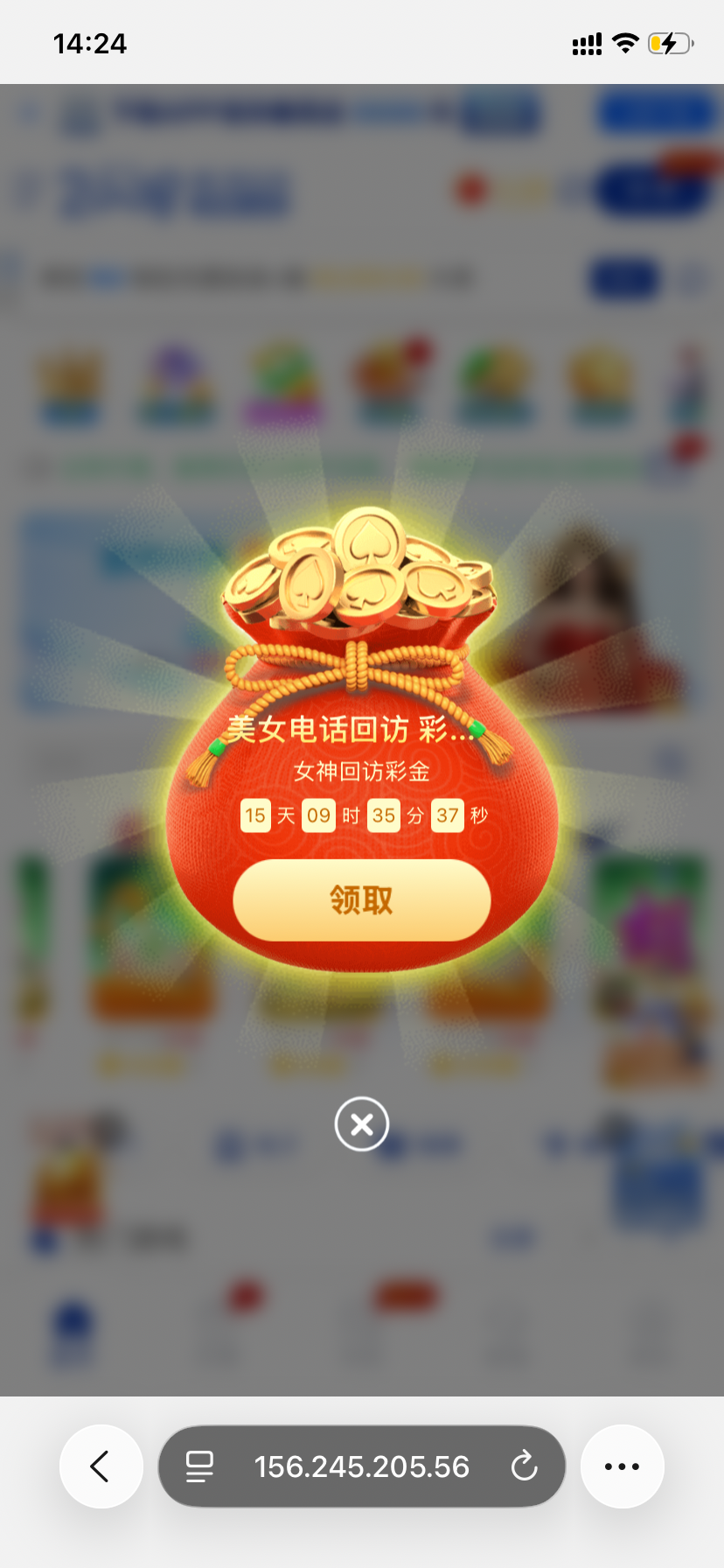Open the page settings icon in address bar
Image resolution: width=724 pixels, height=1568 pixels.
click(x=199, y=1466)
